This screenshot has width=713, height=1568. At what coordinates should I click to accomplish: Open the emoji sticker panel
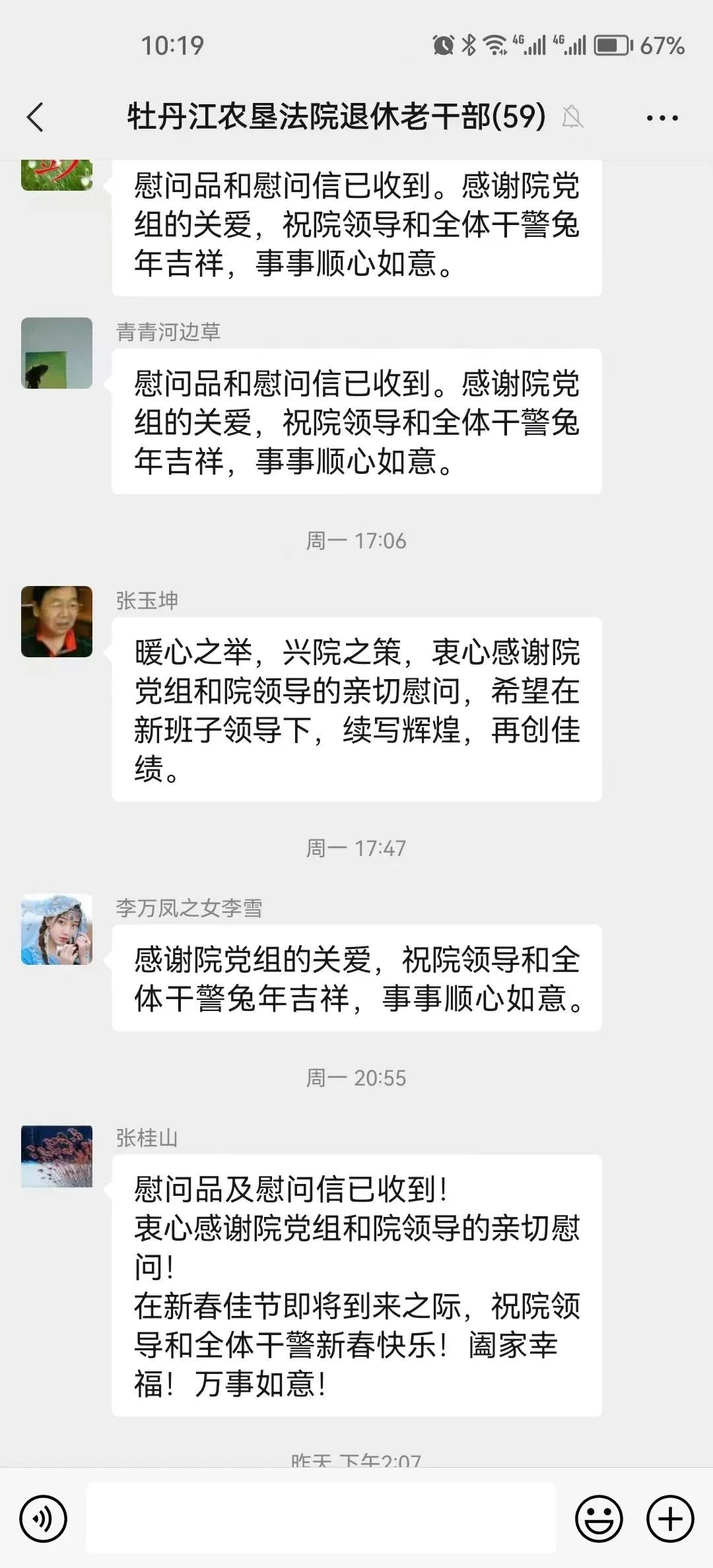pos(599,1519)
